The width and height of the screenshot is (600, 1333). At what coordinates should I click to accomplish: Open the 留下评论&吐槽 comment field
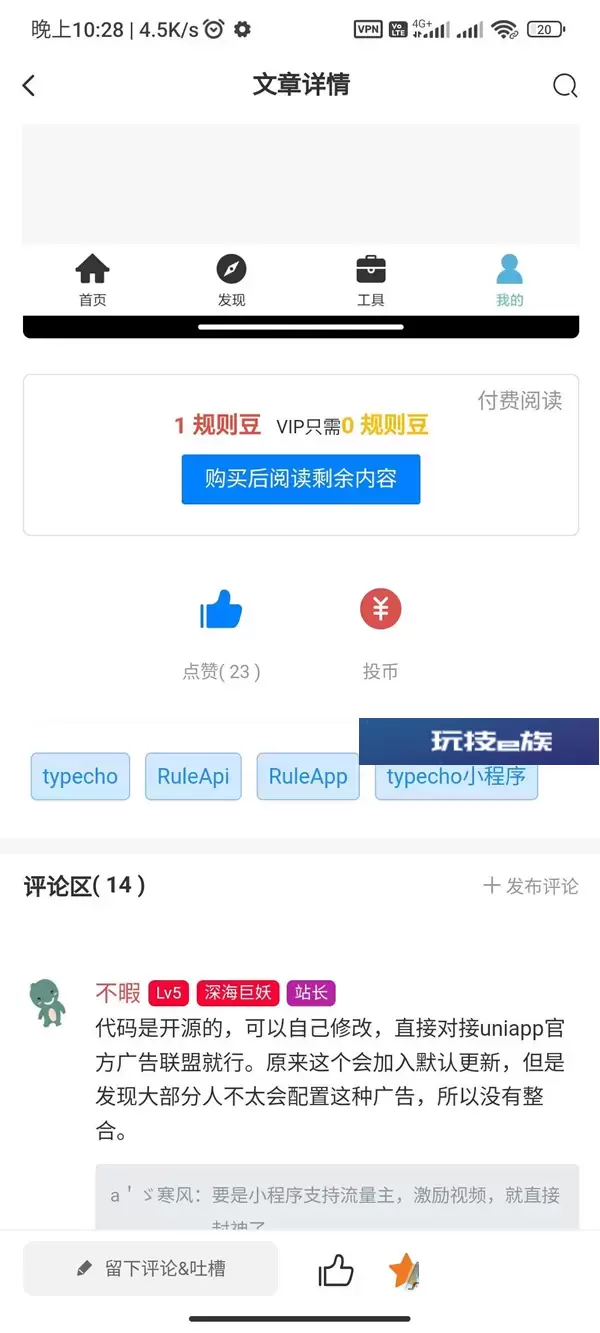(x=150, y=1269)
